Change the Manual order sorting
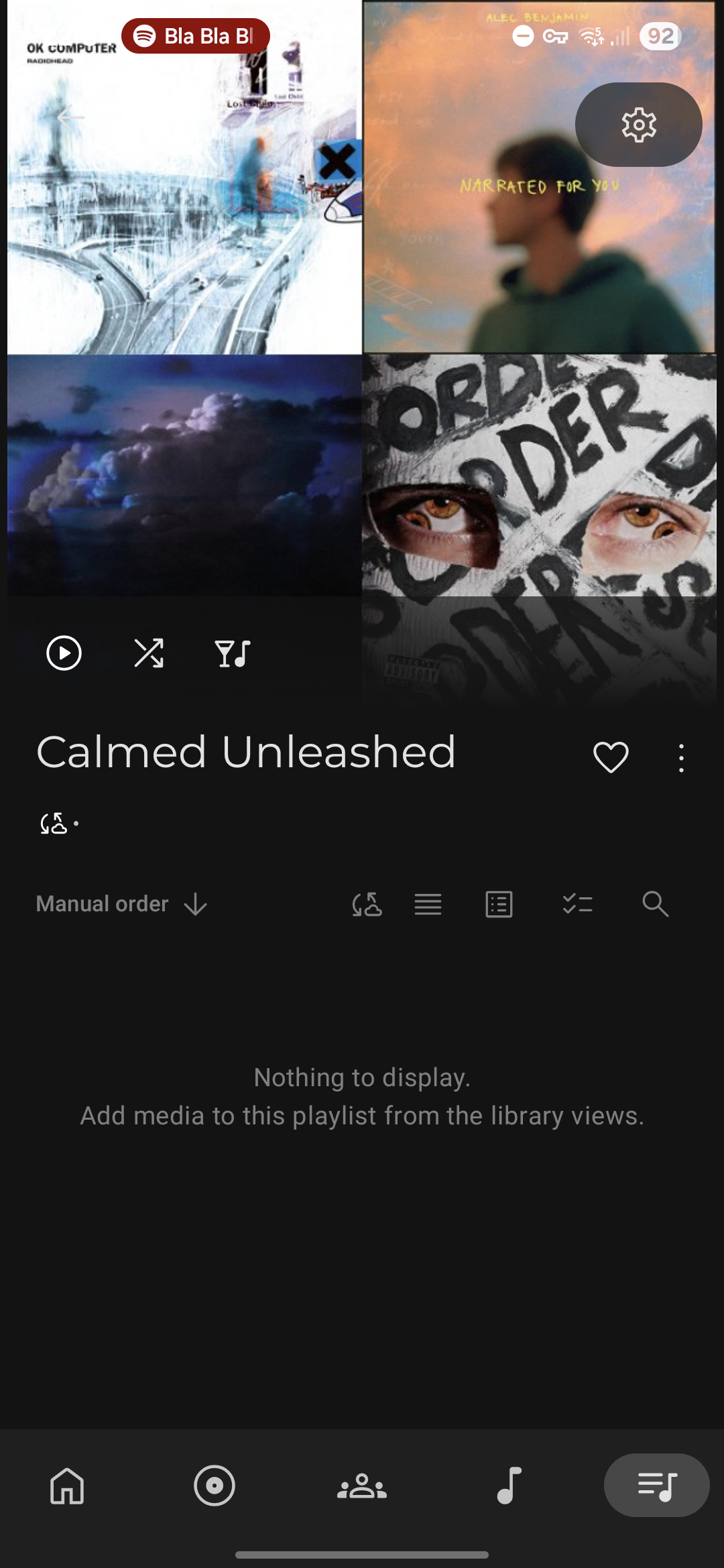The image size is (724, 1568). (x=122, y=904)
